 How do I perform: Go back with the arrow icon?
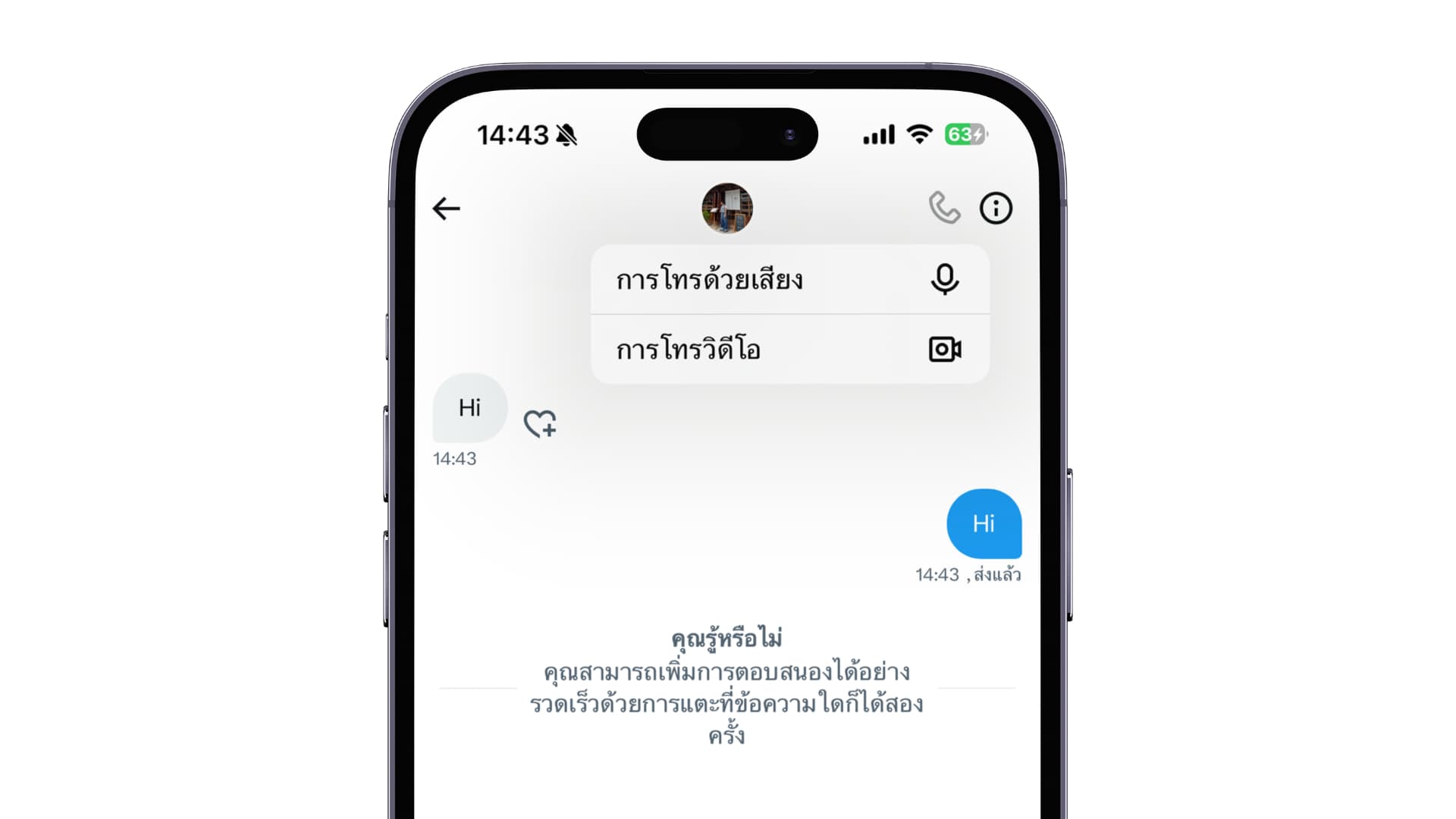click(x=446, y=209)
